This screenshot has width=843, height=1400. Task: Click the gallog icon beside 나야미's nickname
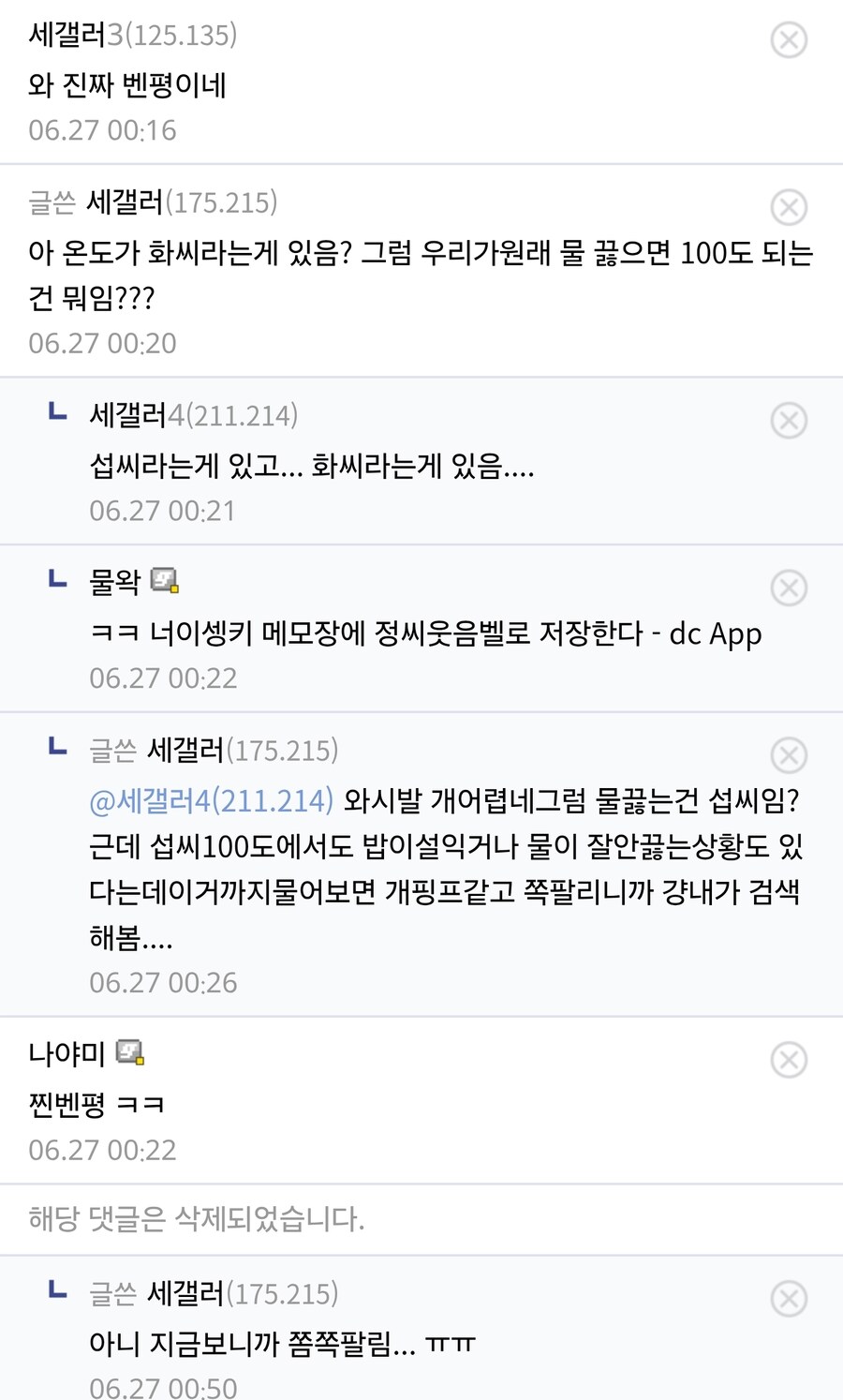click(x=129, y=1053)
